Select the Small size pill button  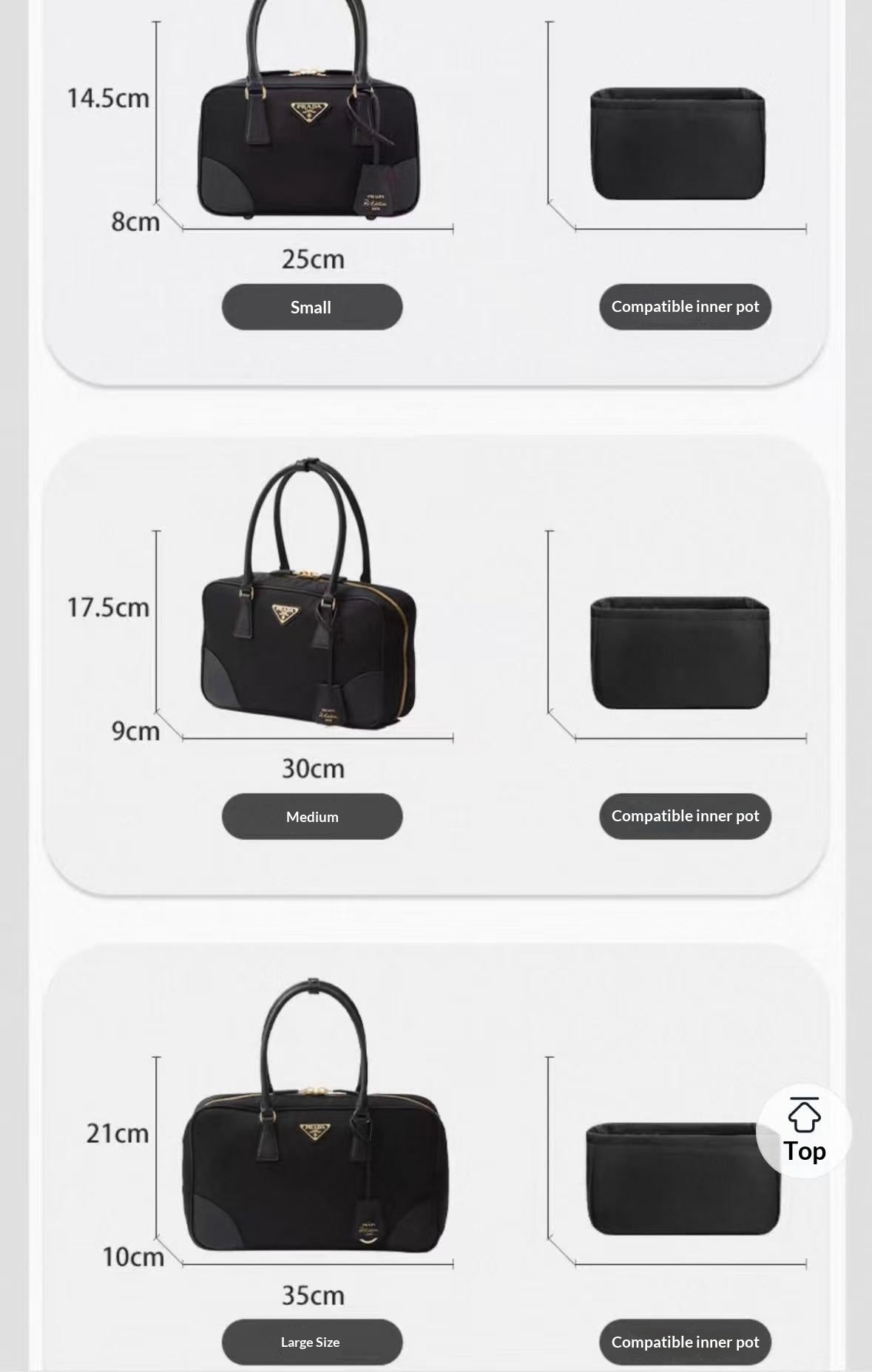(311, 306)
